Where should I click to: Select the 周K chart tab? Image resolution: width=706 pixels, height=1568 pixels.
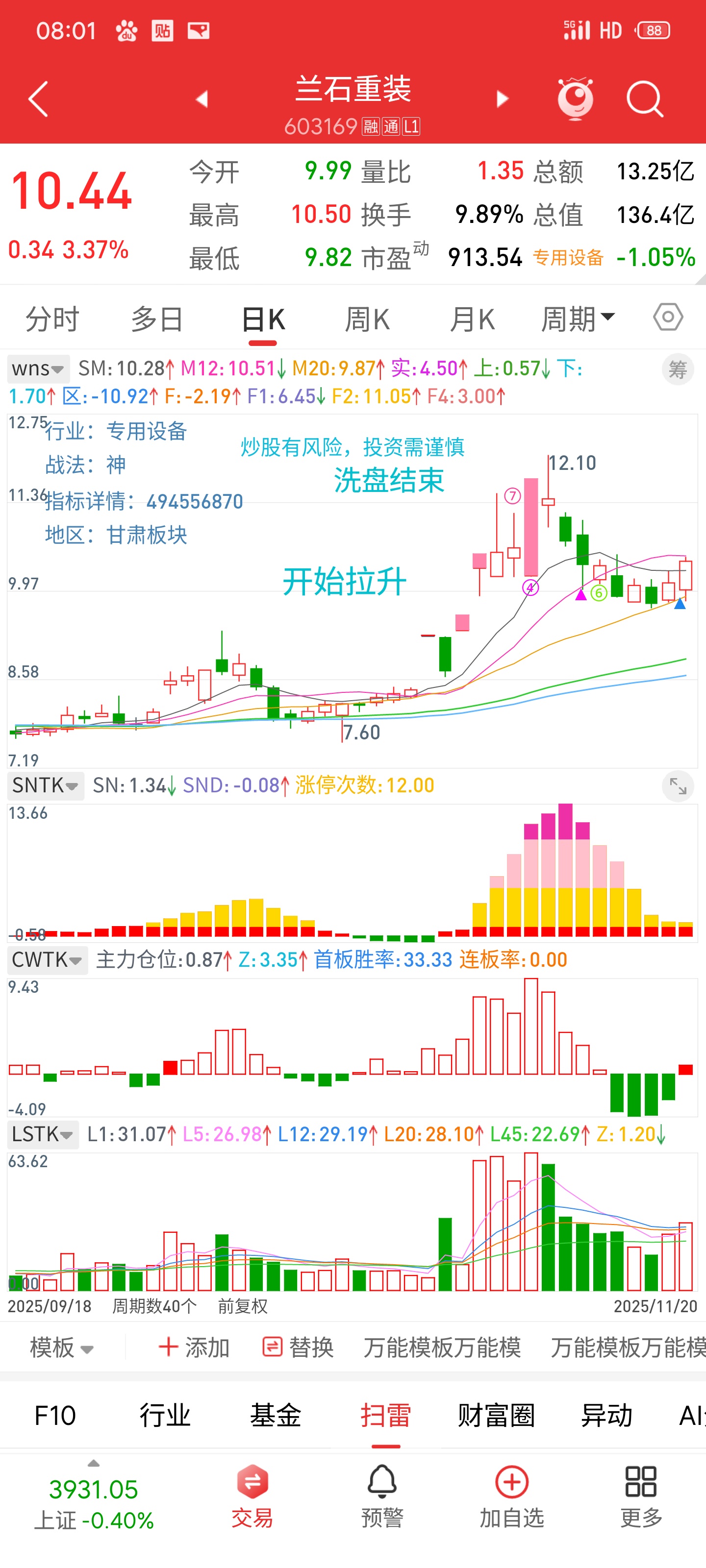pos(367,319)
